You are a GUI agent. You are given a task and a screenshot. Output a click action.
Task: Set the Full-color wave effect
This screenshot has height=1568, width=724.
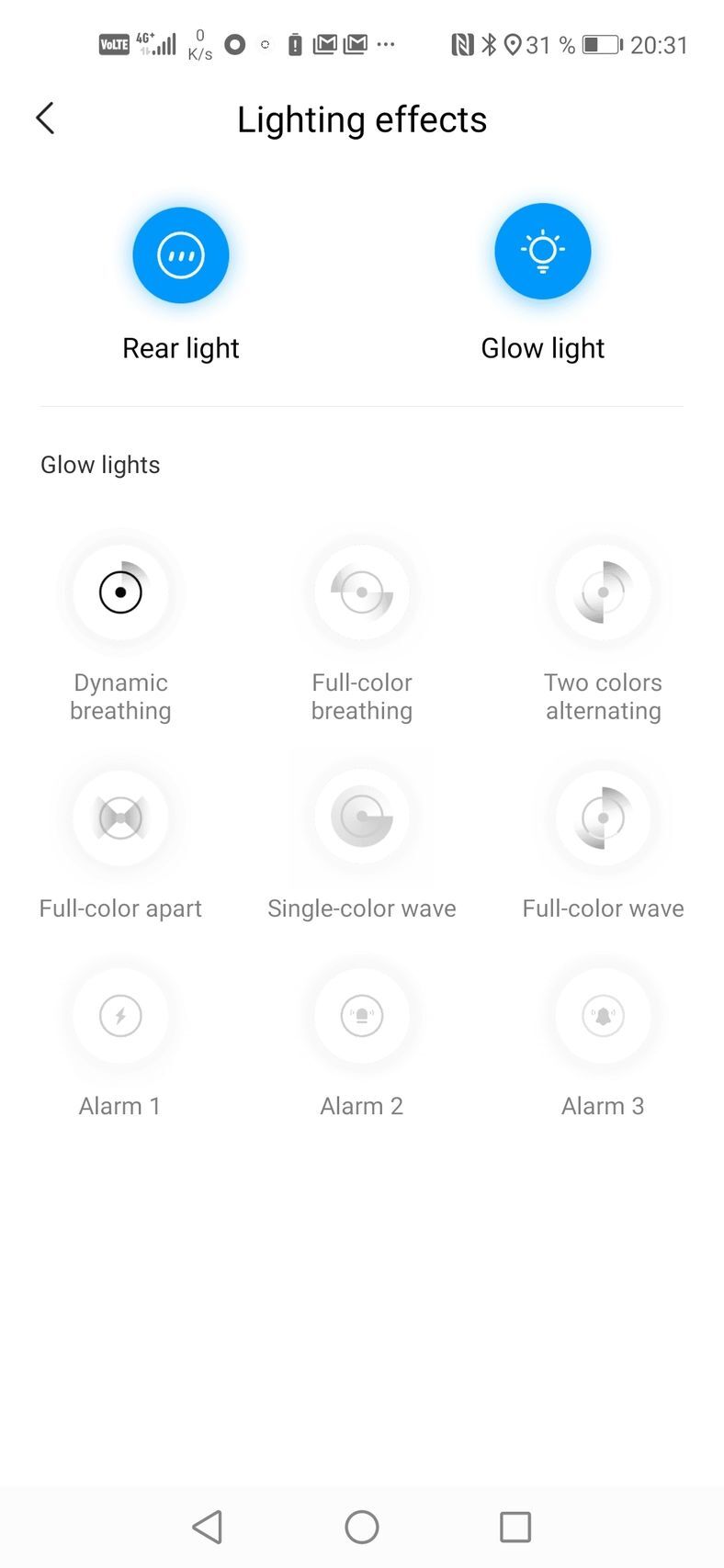603,818
